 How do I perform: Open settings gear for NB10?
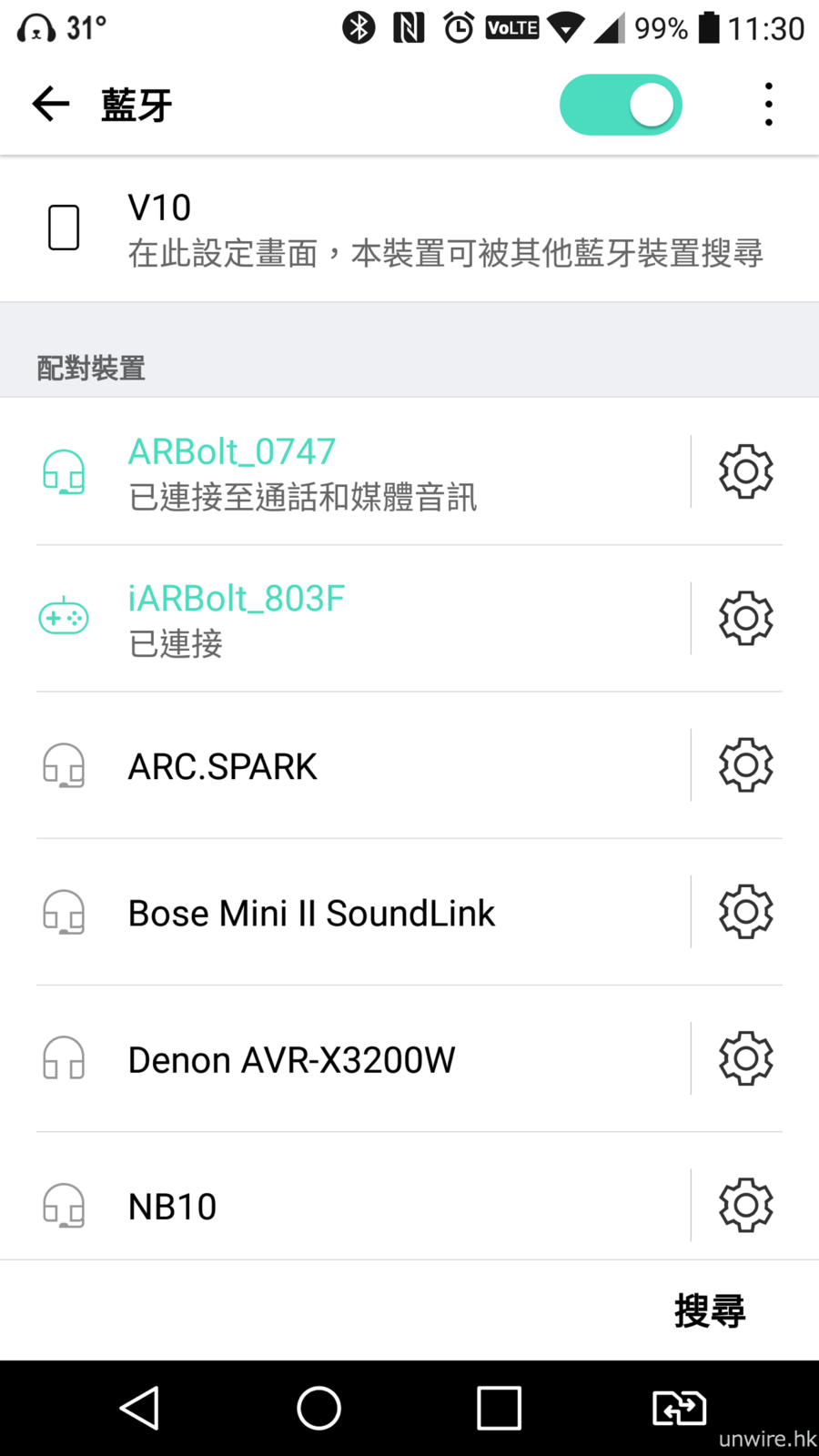(746, 1206)
